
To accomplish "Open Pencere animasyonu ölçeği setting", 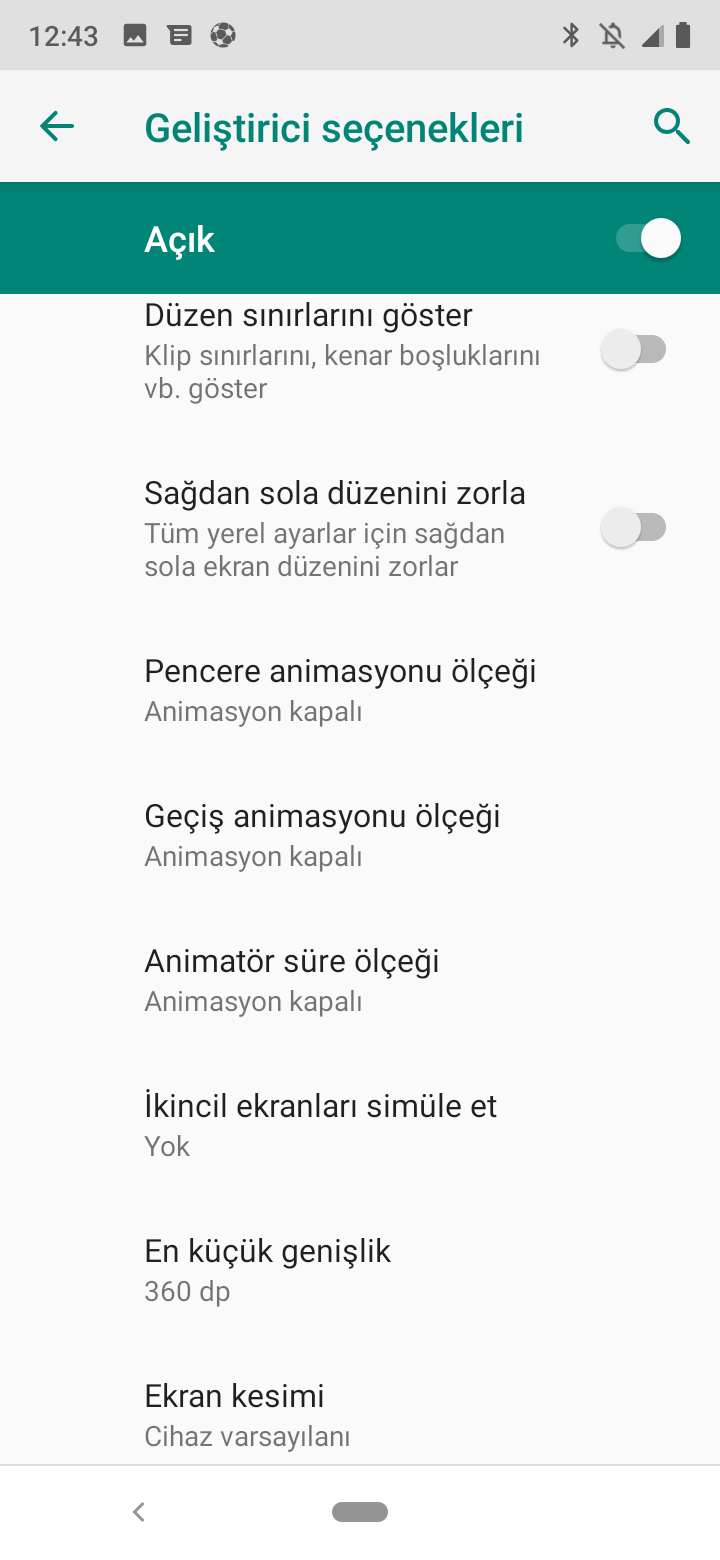I will coord(360,689).
